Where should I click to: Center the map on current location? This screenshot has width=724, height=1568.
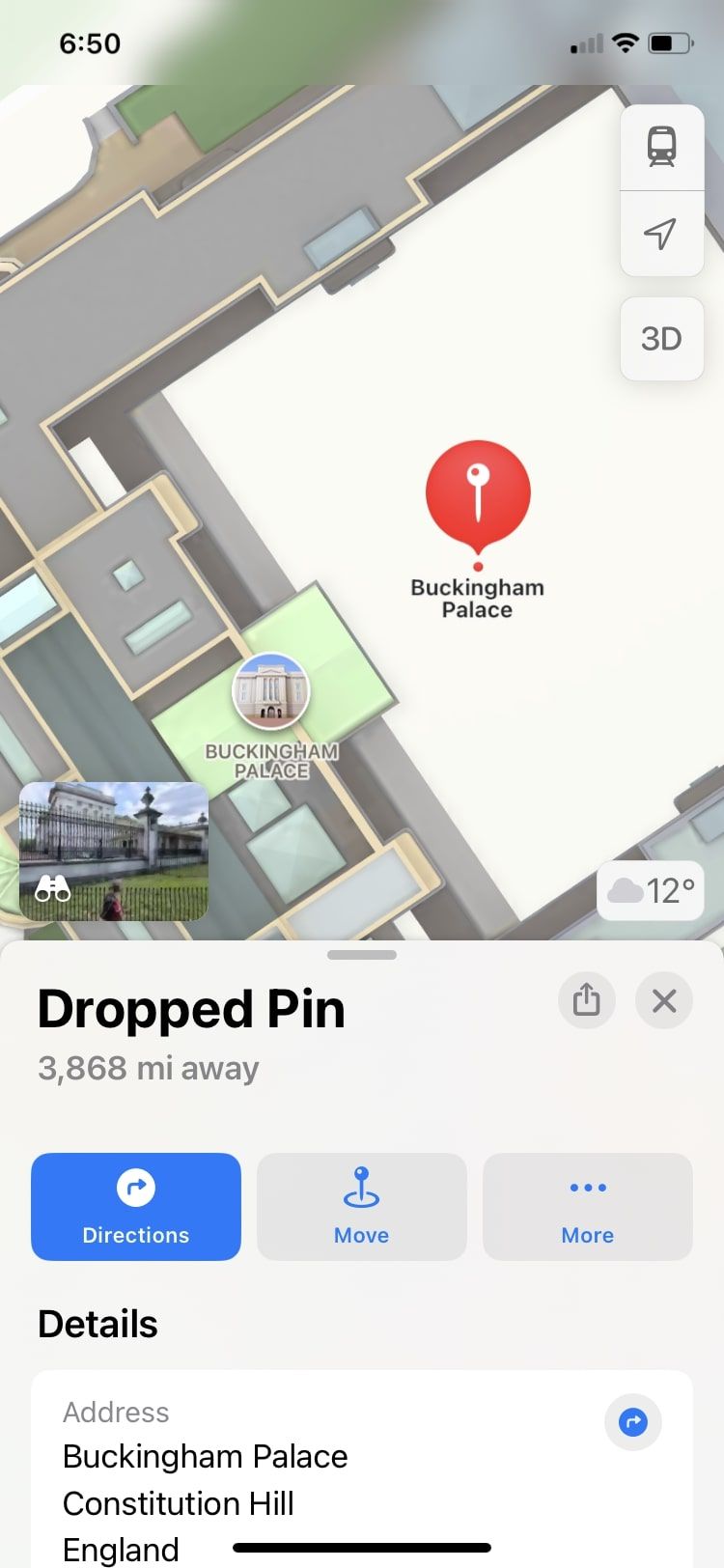tap(661, 234)
